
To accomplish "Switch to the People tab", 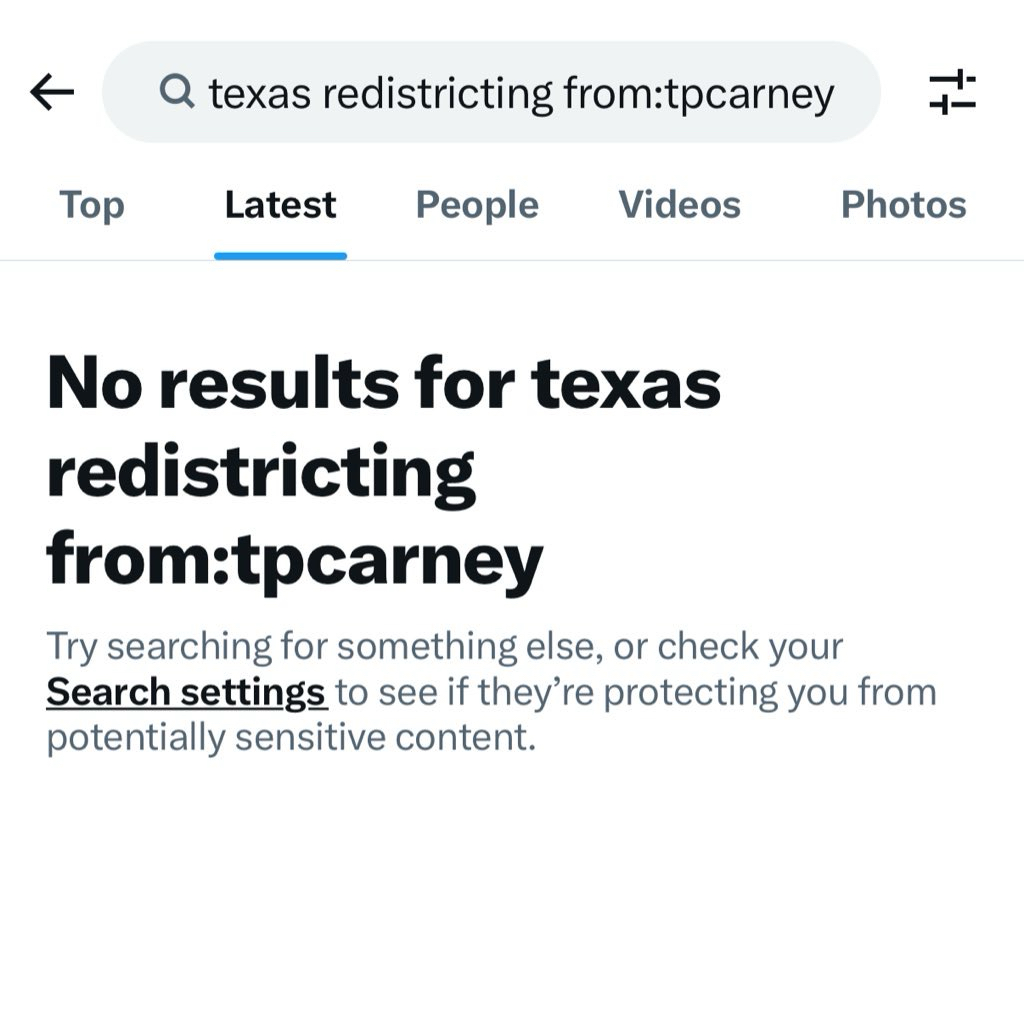I will point(477,205).
